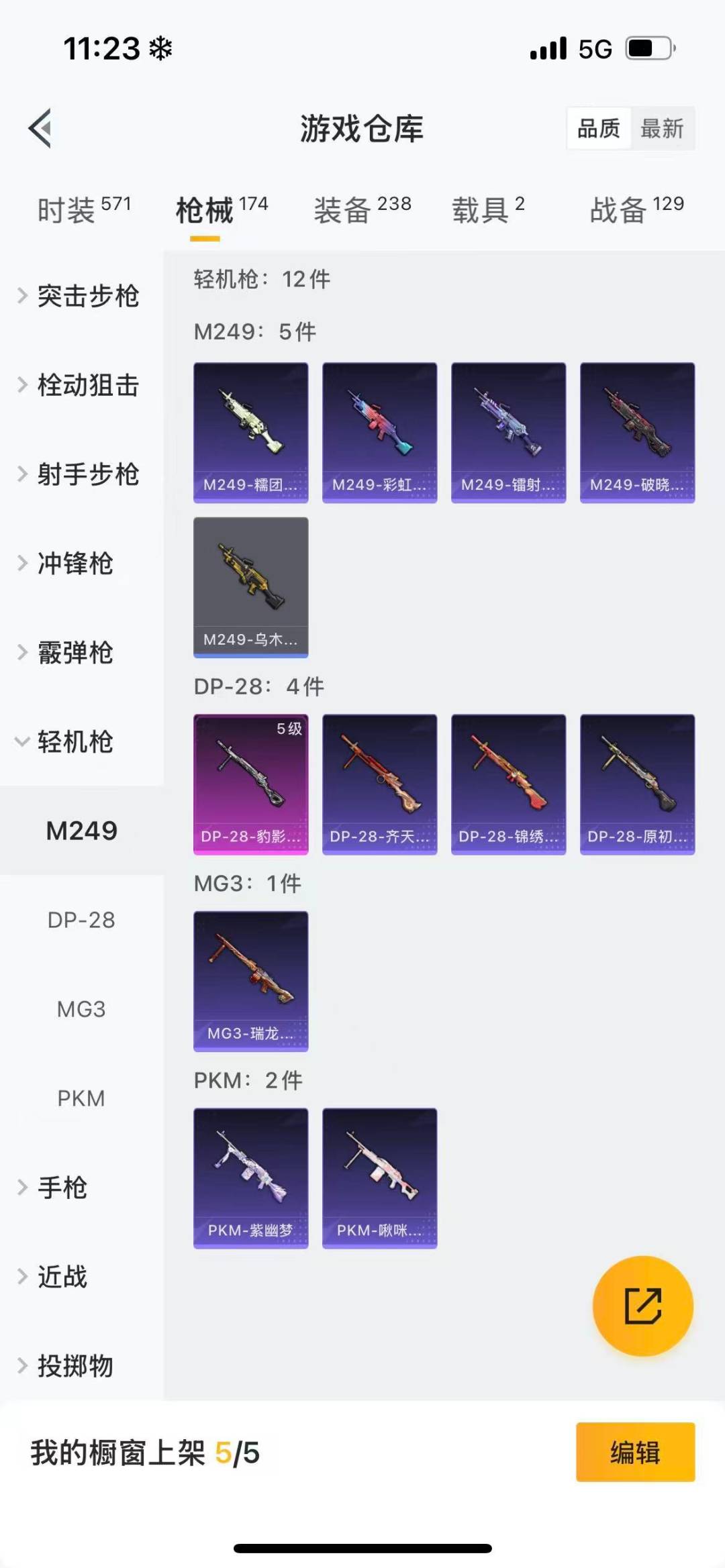Open the M249-彩虹 skin tile

(x=379, y=433)
